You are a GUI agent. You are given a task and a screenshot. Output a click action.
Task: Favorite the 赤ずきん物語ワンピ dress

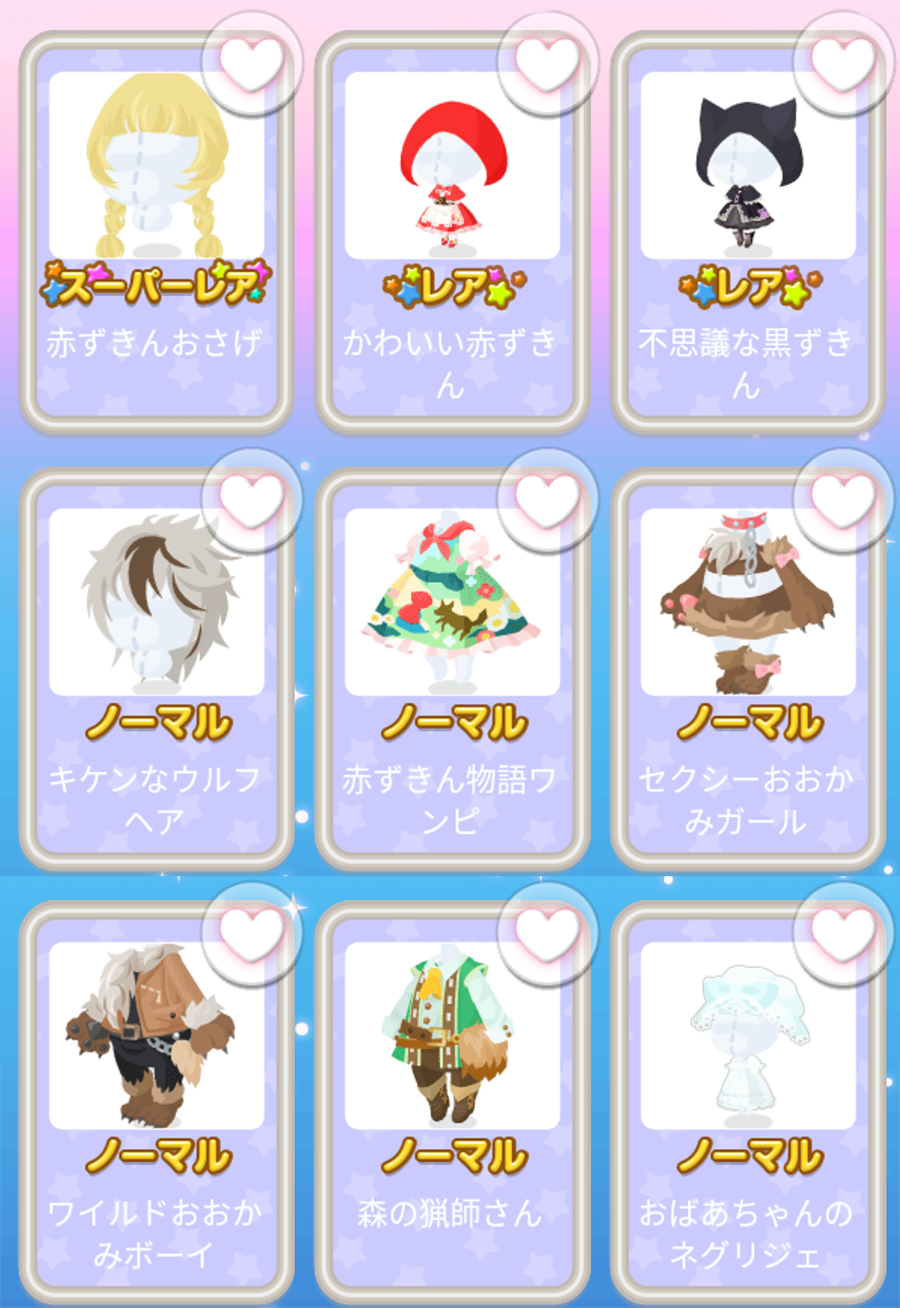[547, 497]
